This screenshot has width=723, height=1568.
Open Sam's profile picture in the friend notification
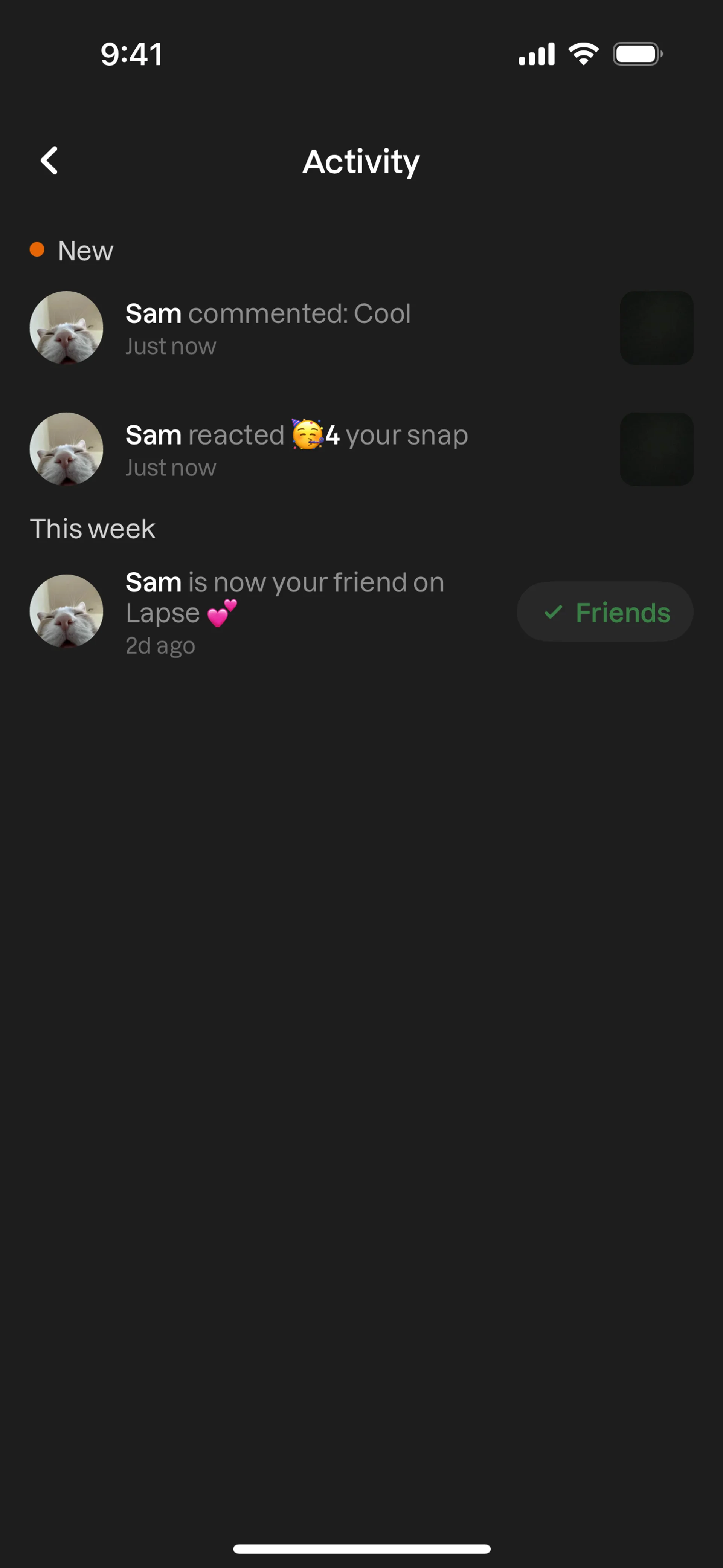click(x=66, y=611)
